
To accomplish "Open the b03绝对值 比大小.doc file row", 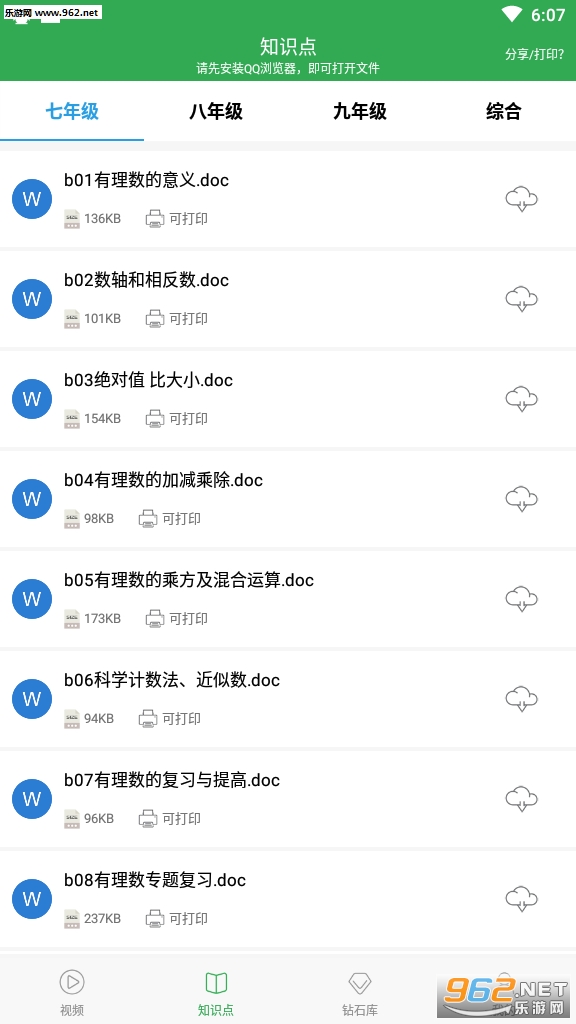I will pyautogui.click(x=288, y=399).
